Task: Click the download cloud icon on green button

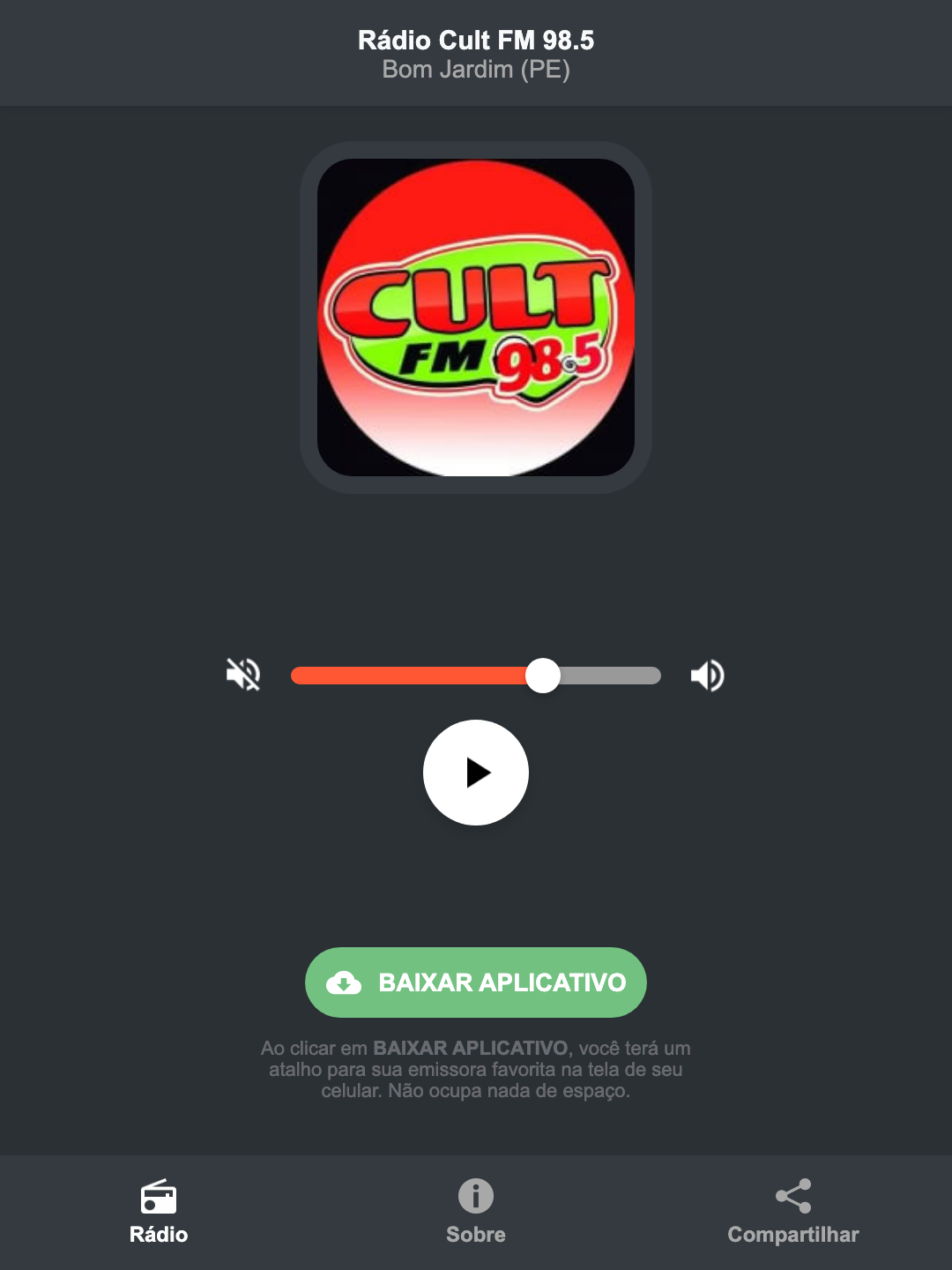Action: coord(346,982)
